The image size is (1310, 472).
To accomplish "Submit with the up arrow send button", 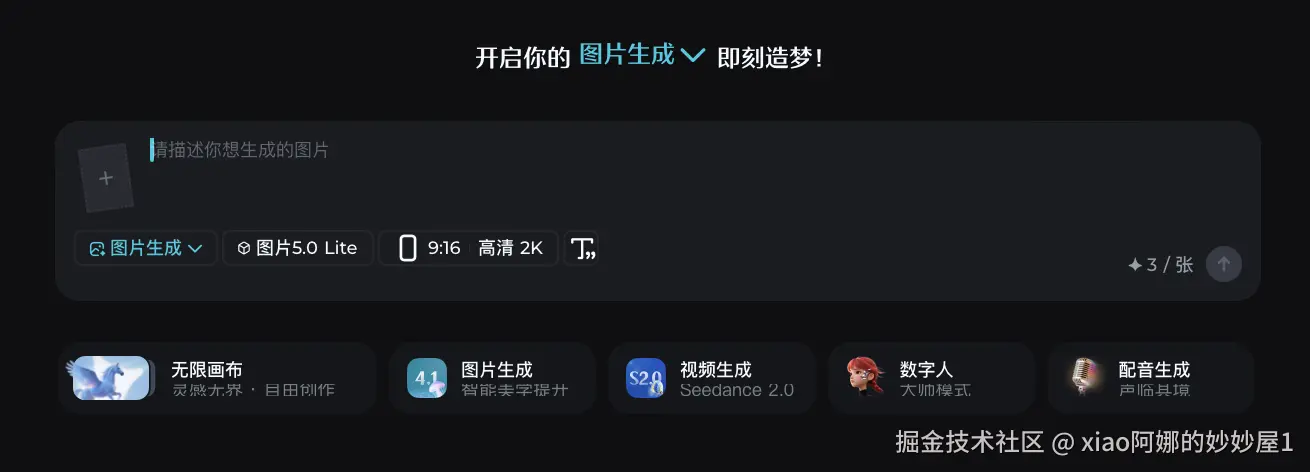I will 1223,264.
